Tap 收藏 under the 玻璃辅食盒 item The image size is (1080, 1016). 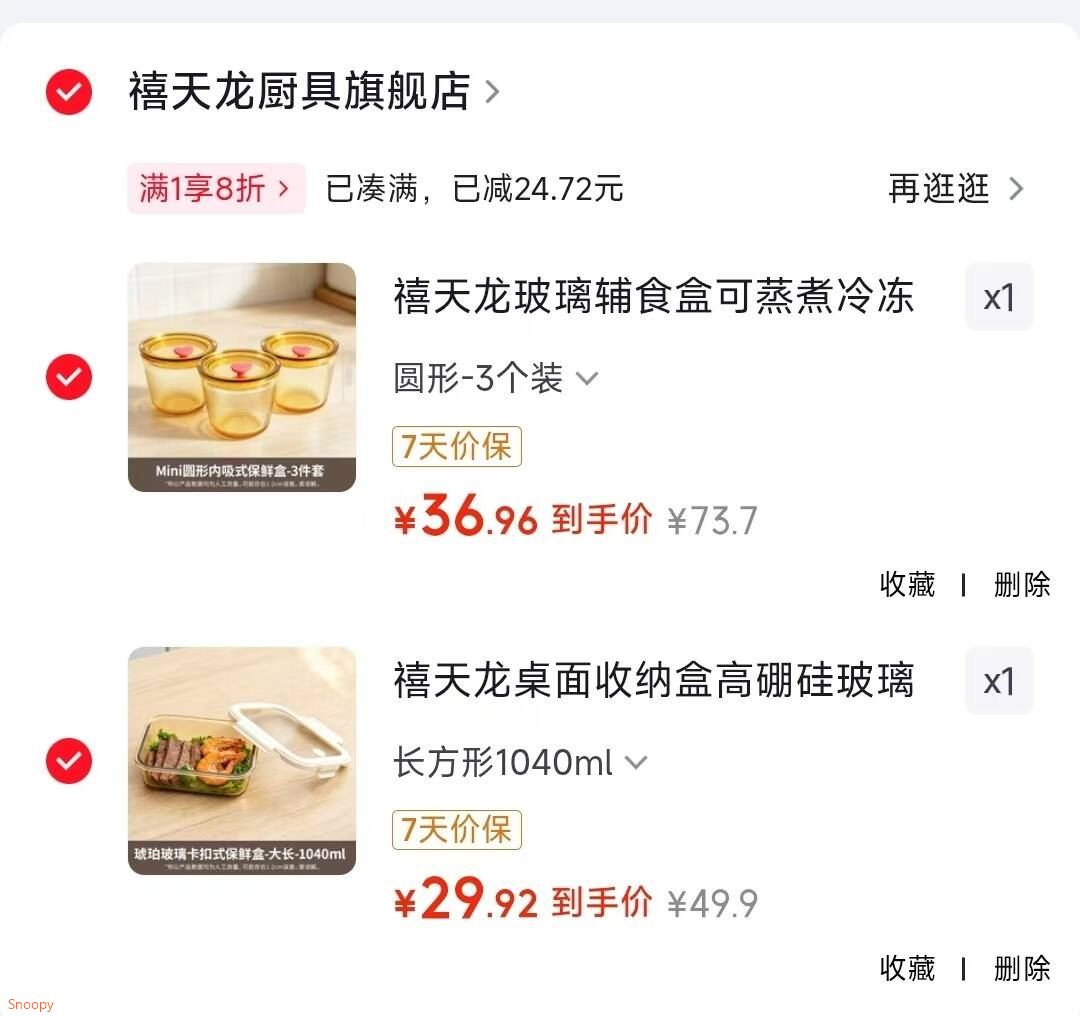pyautogui.click(x=908, y=585)
